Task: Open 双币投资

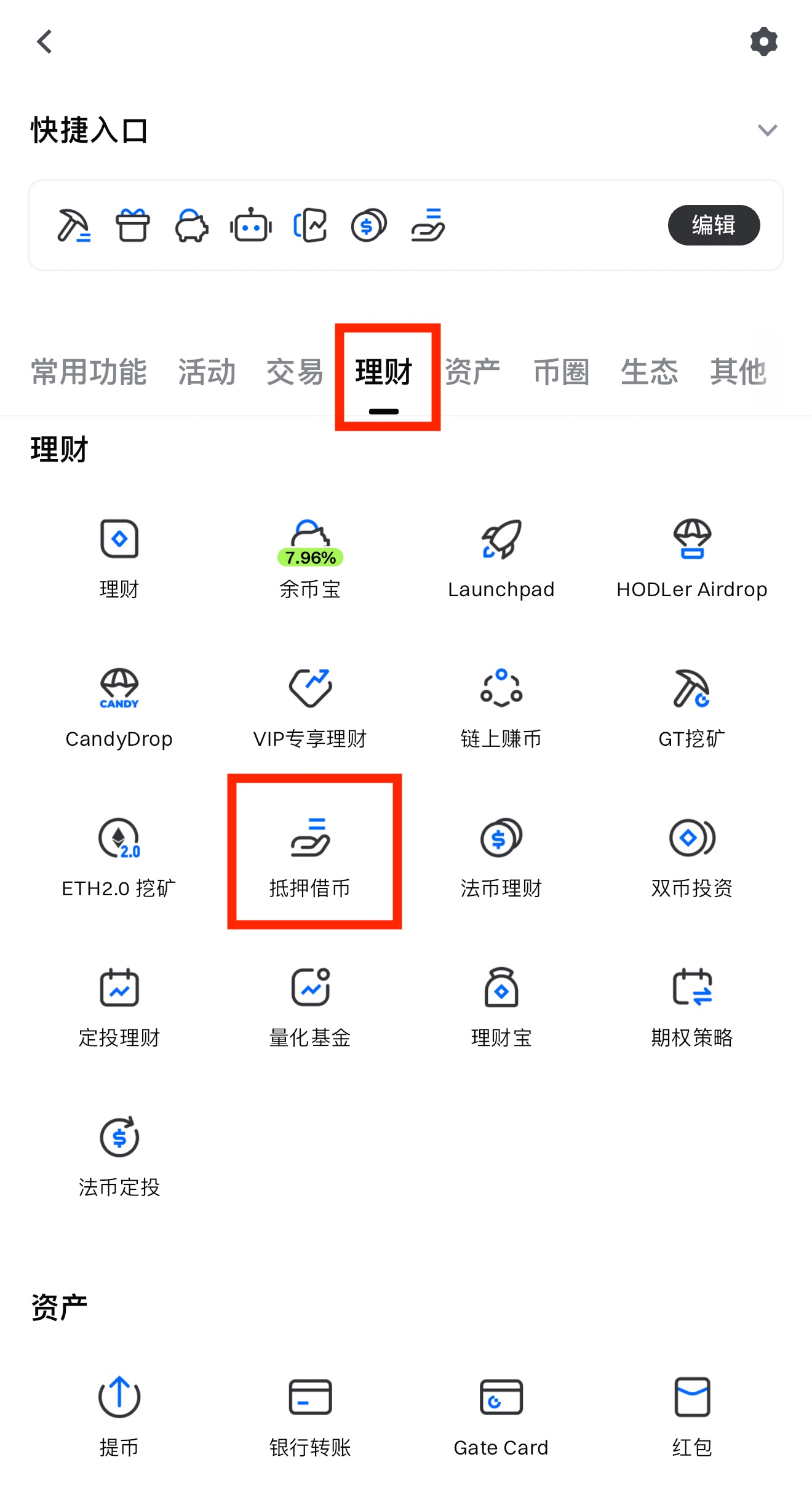Action: point(691,855)
